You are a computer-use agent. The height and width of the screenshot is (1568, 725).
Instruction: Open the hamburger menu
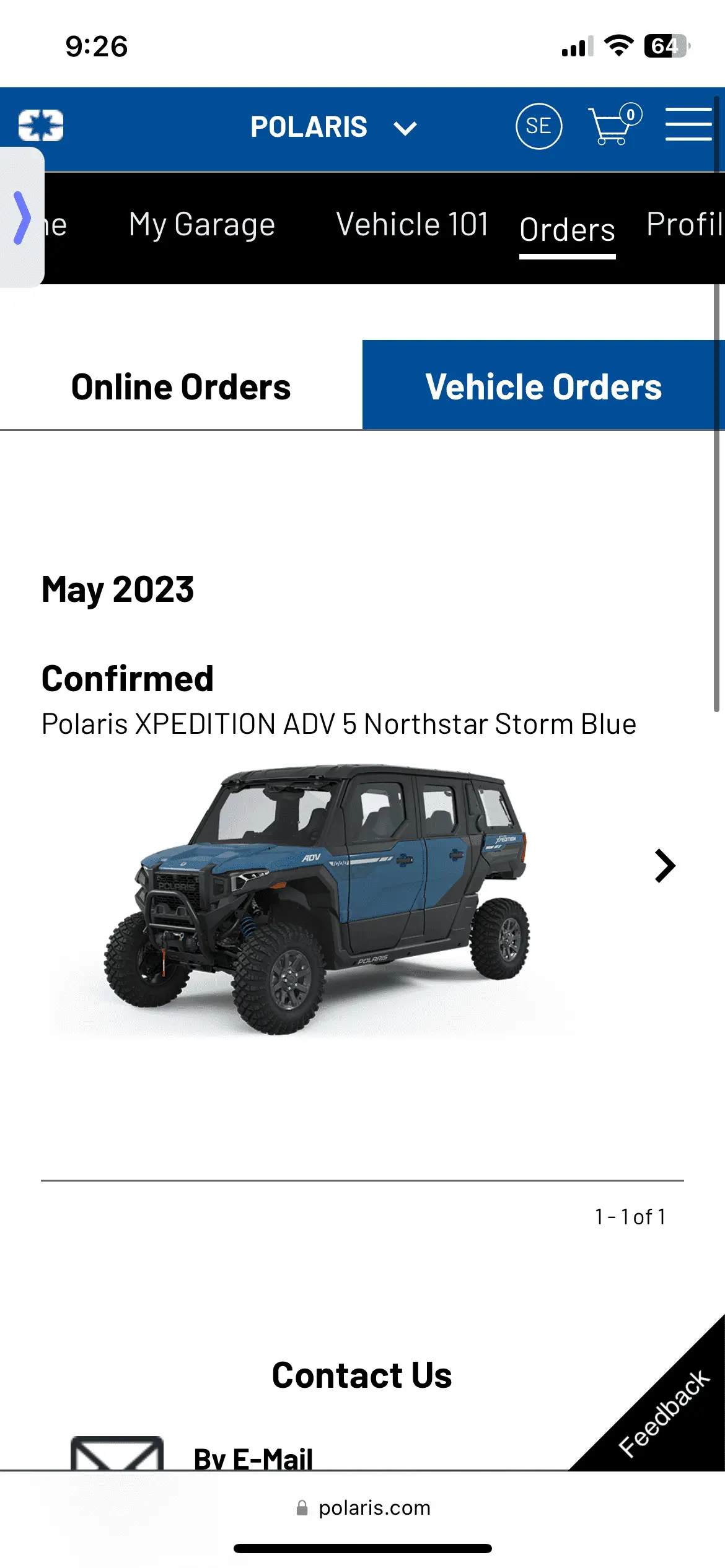click(x=688, y=124)
